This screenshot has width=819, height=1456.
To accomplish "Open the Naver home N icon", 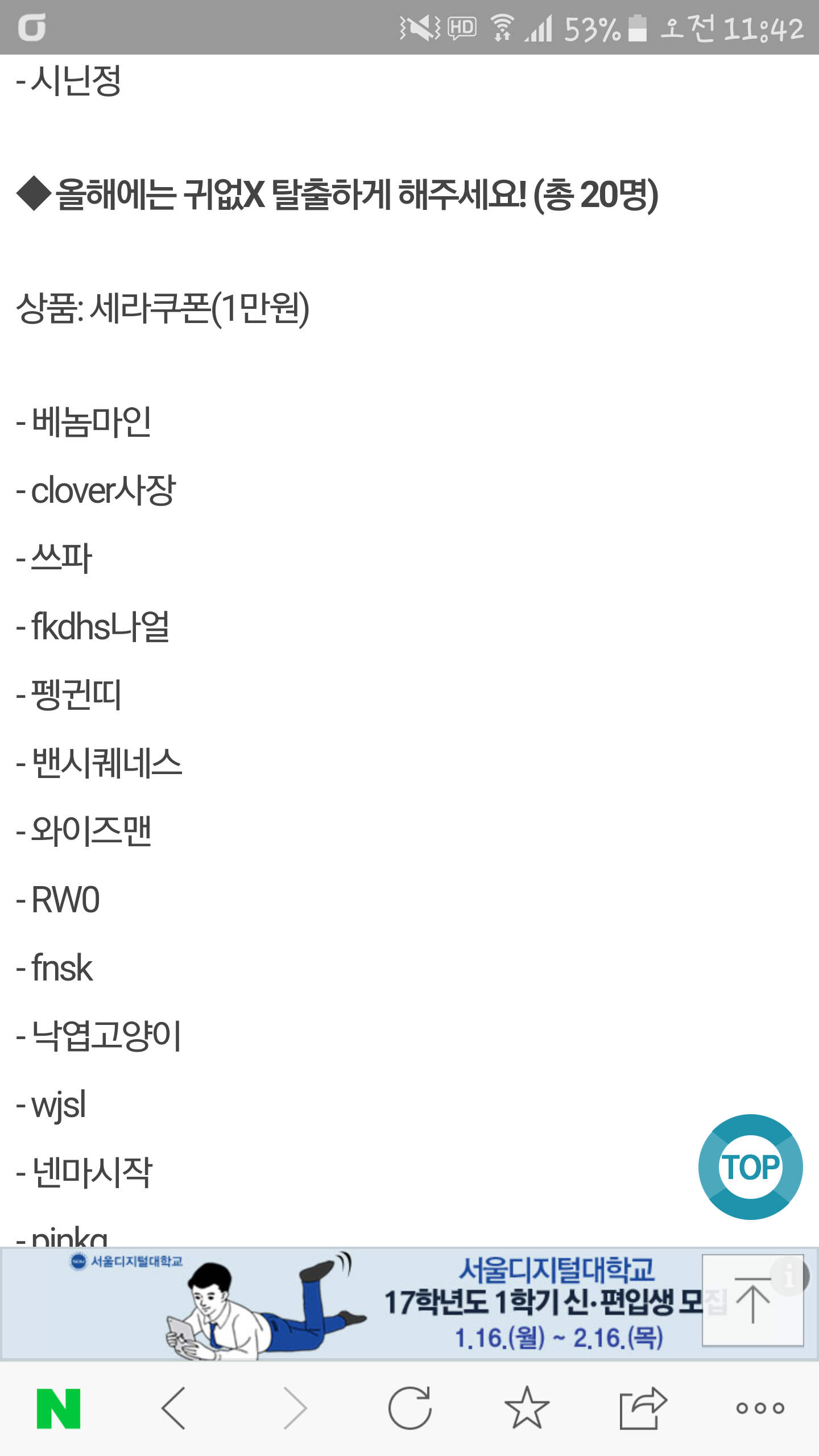I will pos(59,1408).
